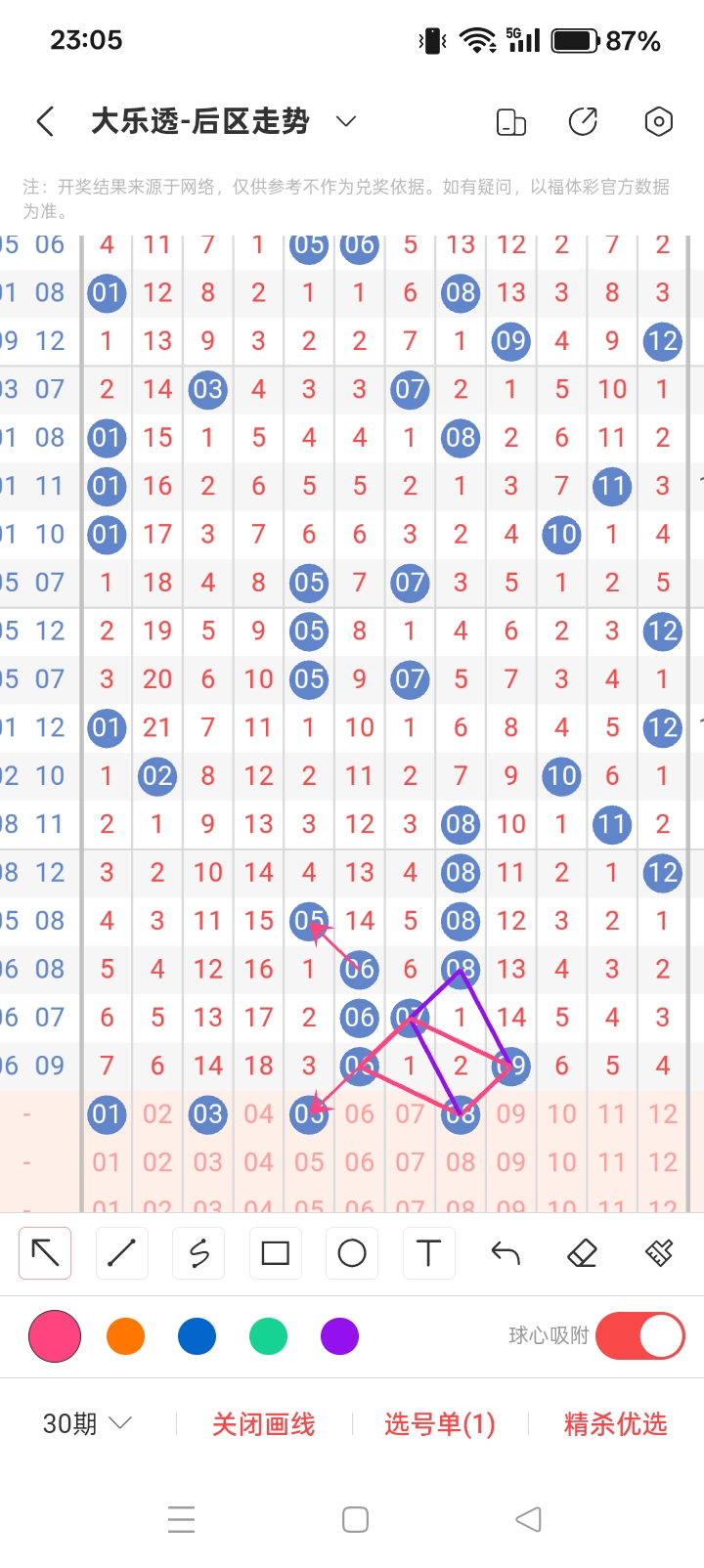Clear all drawings with the brush icon
This screenshot has height=1568, width=704.
[659, 1253]
